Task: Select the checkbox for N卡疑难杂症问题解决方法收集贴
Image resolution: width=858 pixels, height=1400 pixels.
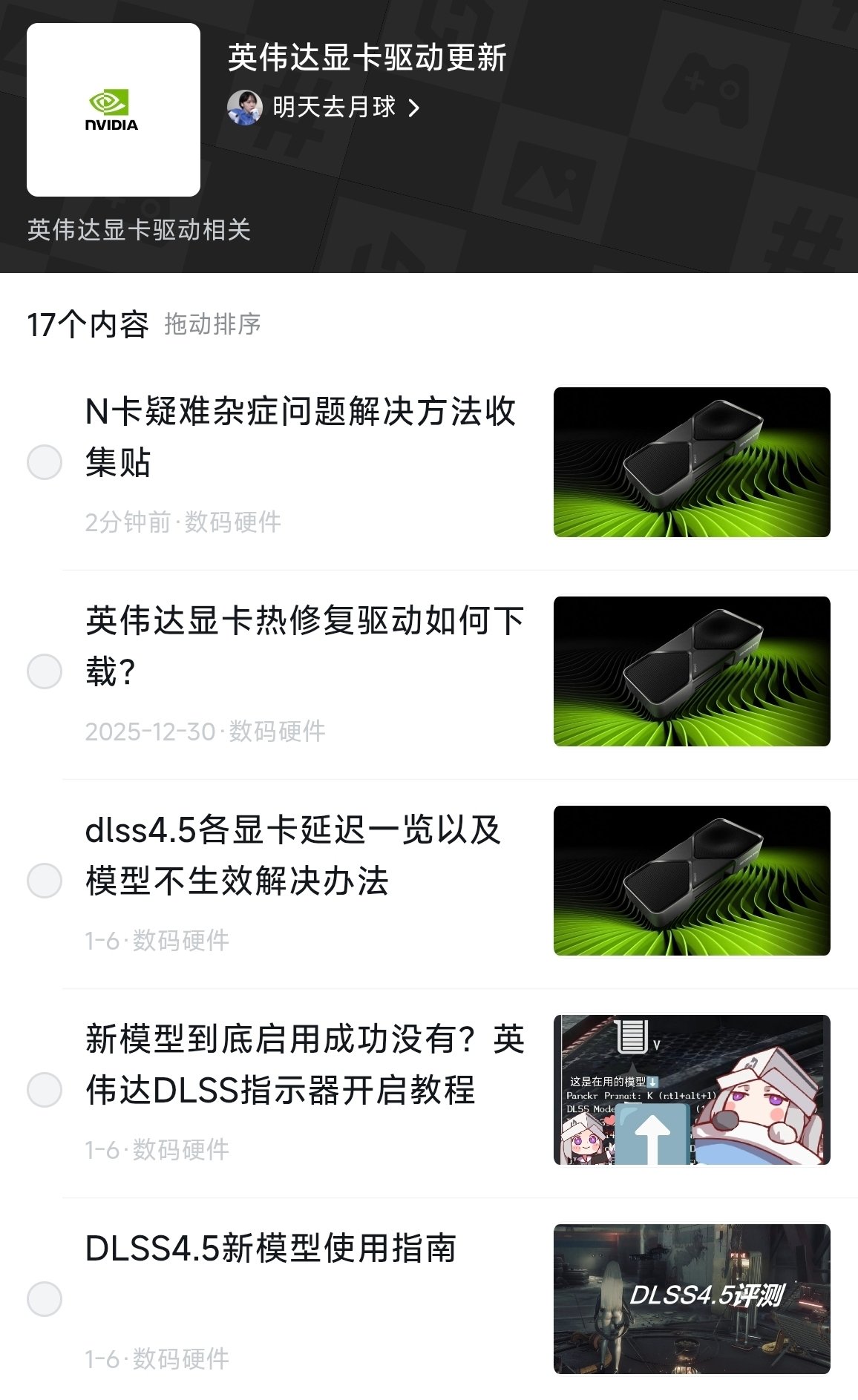Action: [x=45, y=462]
